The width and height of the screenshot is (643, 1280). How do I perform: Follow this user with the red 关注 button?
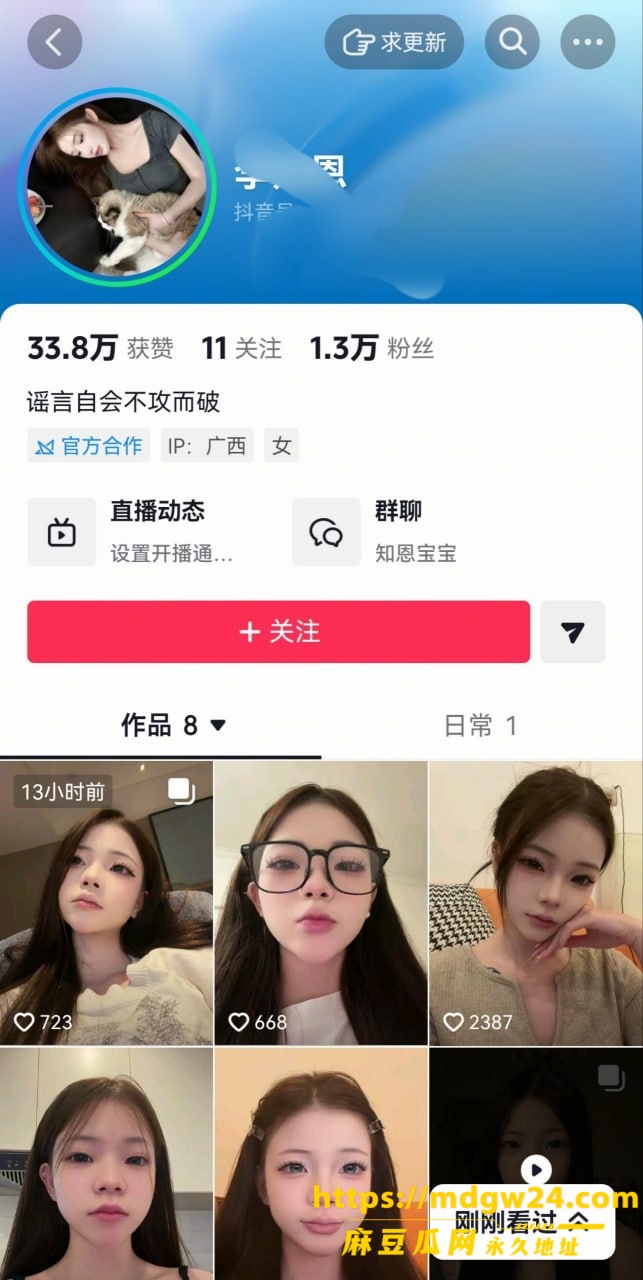278,632
